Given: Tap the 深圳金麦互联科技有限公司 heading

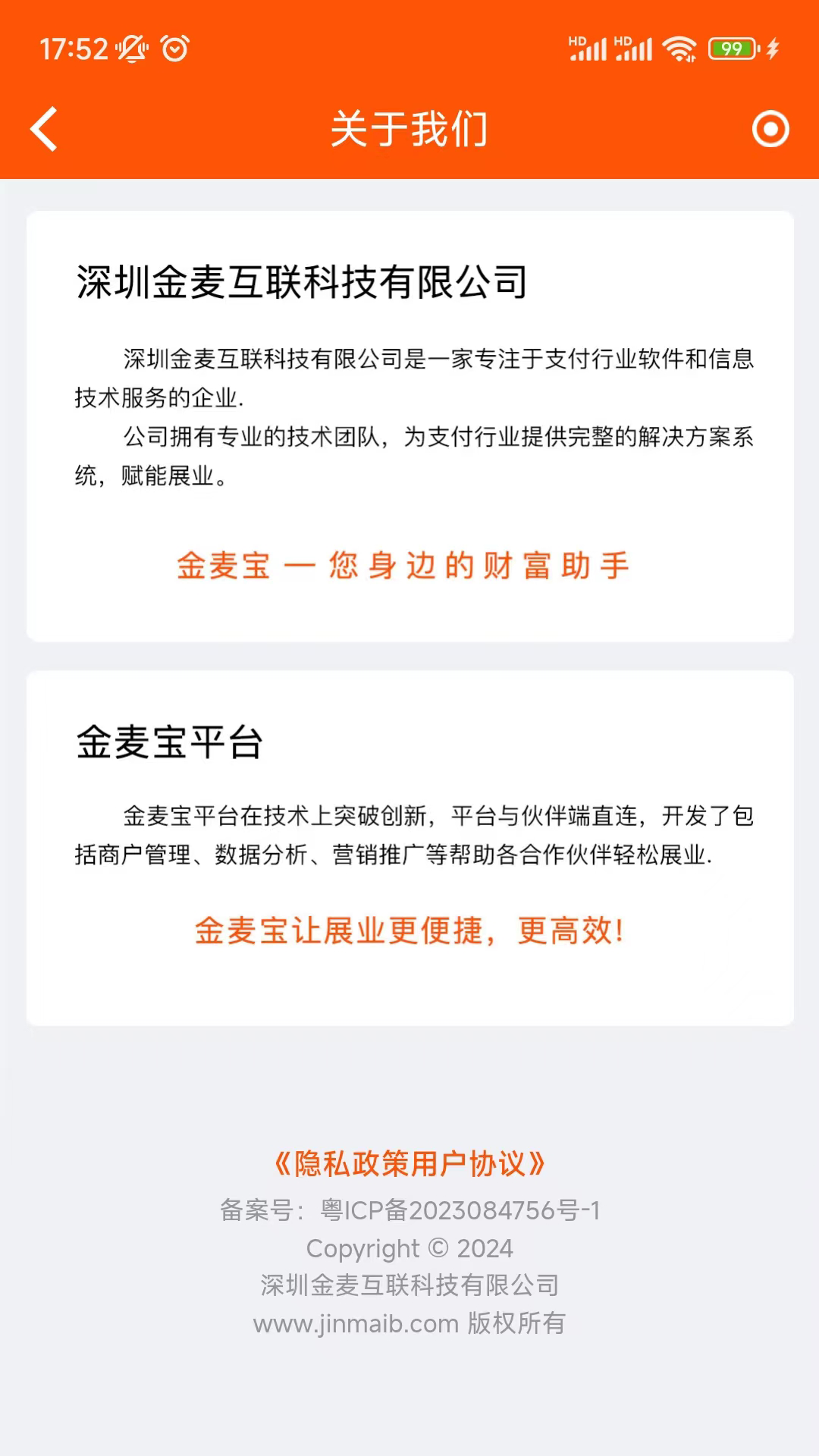Looking at the screenshot, I should click(301, 279).
